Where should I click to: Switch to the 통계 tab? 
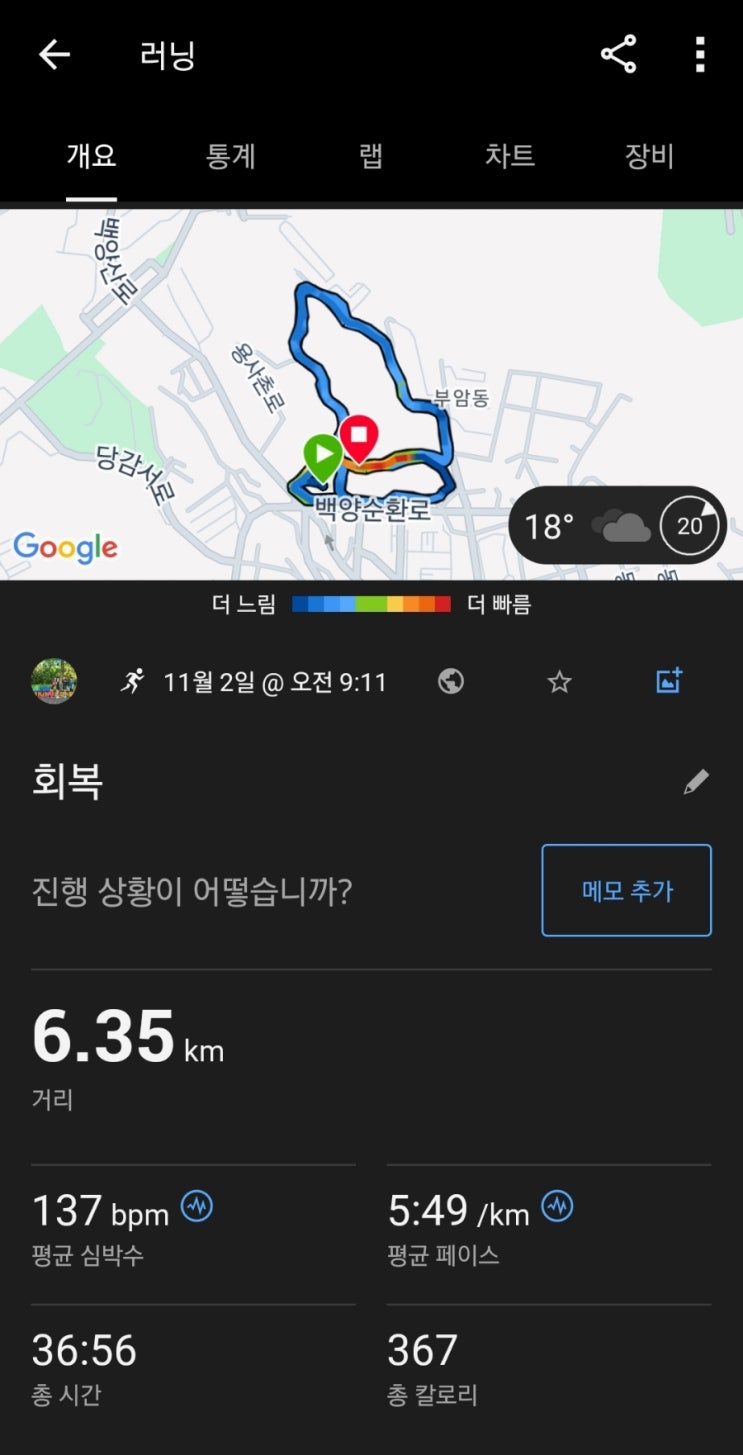click(231, 156)
